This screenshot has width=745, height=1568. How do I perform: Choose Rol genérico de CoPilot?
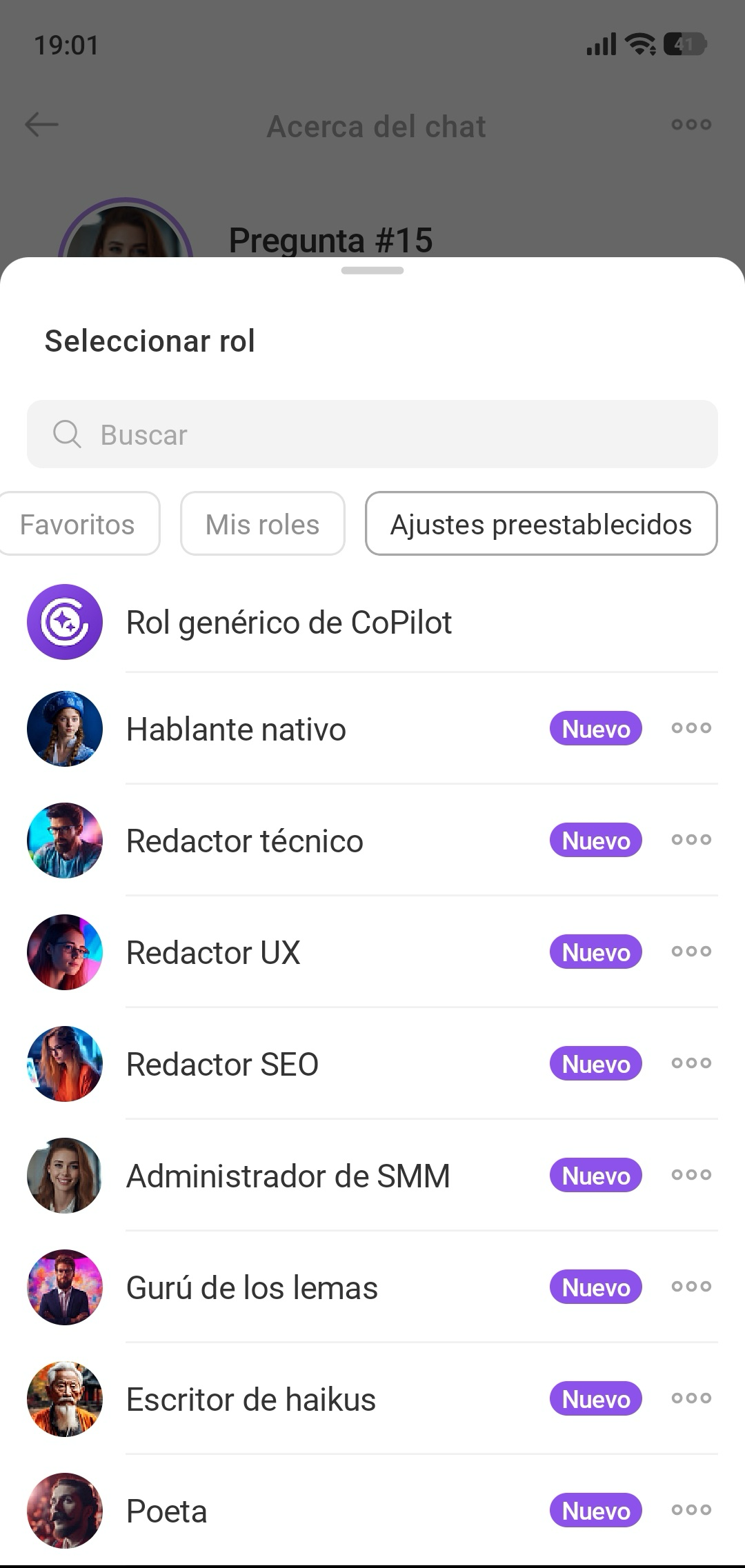click(288, 623)
